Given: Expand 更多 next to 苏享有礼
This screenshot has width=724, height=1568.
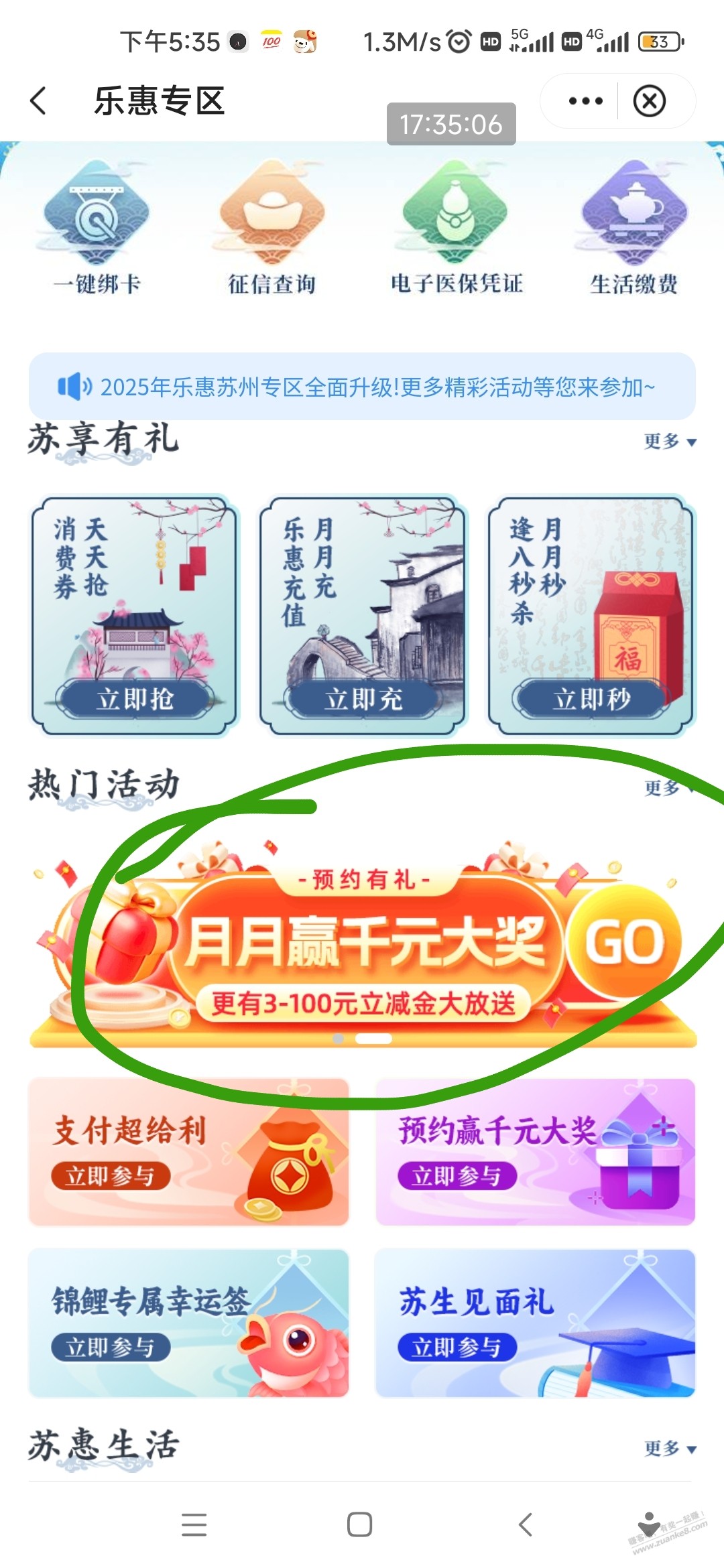Looking at the screenshot, I should 670,441.
